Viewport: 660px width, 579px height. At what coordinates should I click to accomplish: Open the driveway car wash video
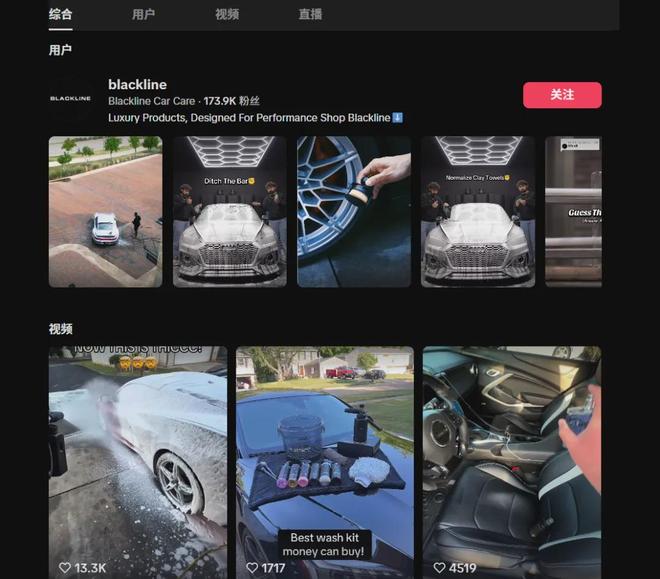[105, 212]
